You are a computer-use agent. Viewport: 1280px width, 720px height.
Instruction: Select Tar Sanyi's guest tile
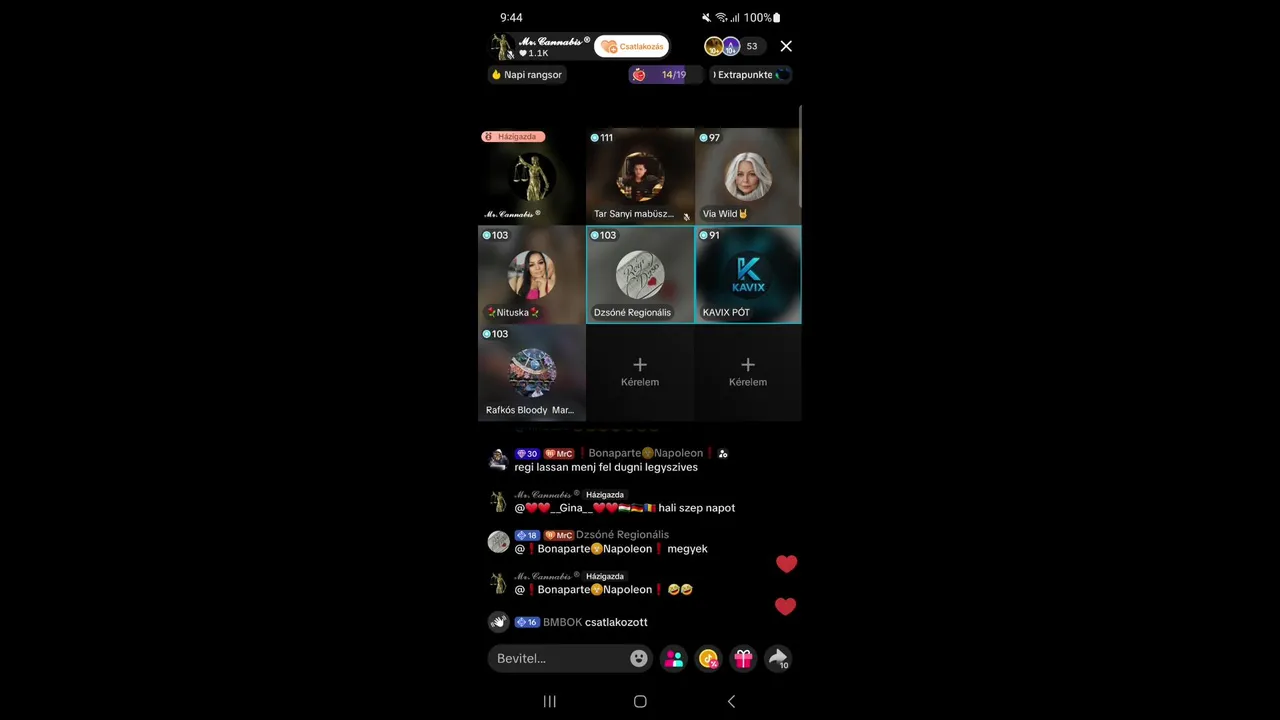(x=640, y=176)
